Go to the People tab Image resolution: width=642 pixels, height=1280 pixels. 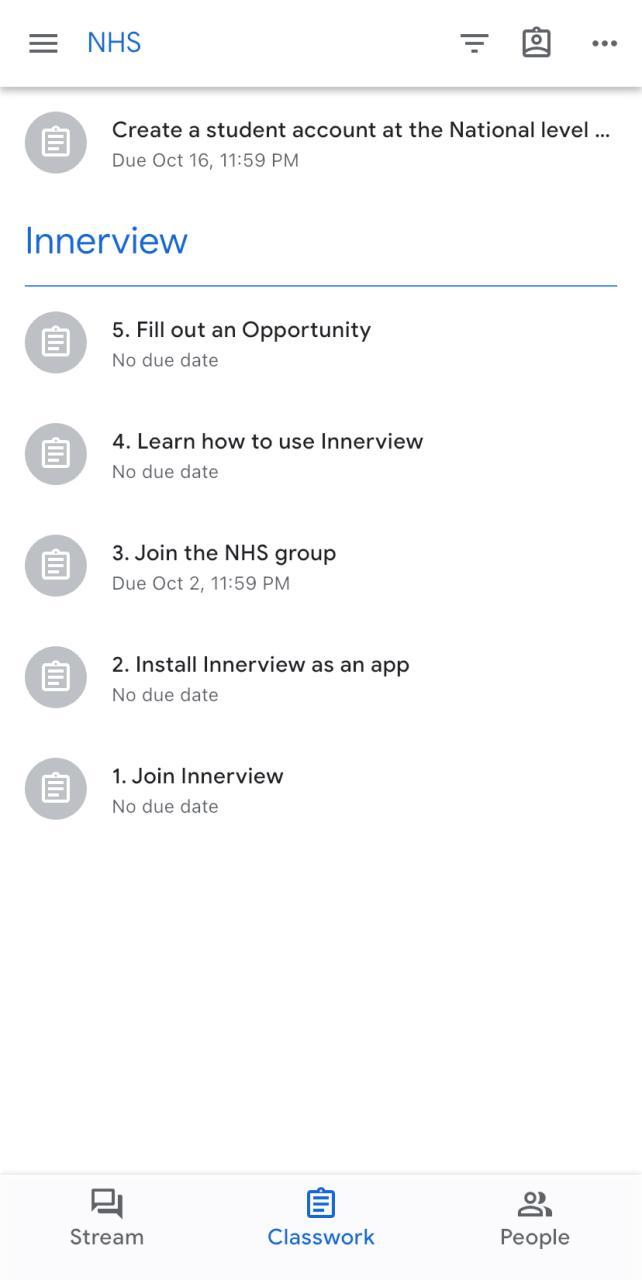pos(535,1217)
